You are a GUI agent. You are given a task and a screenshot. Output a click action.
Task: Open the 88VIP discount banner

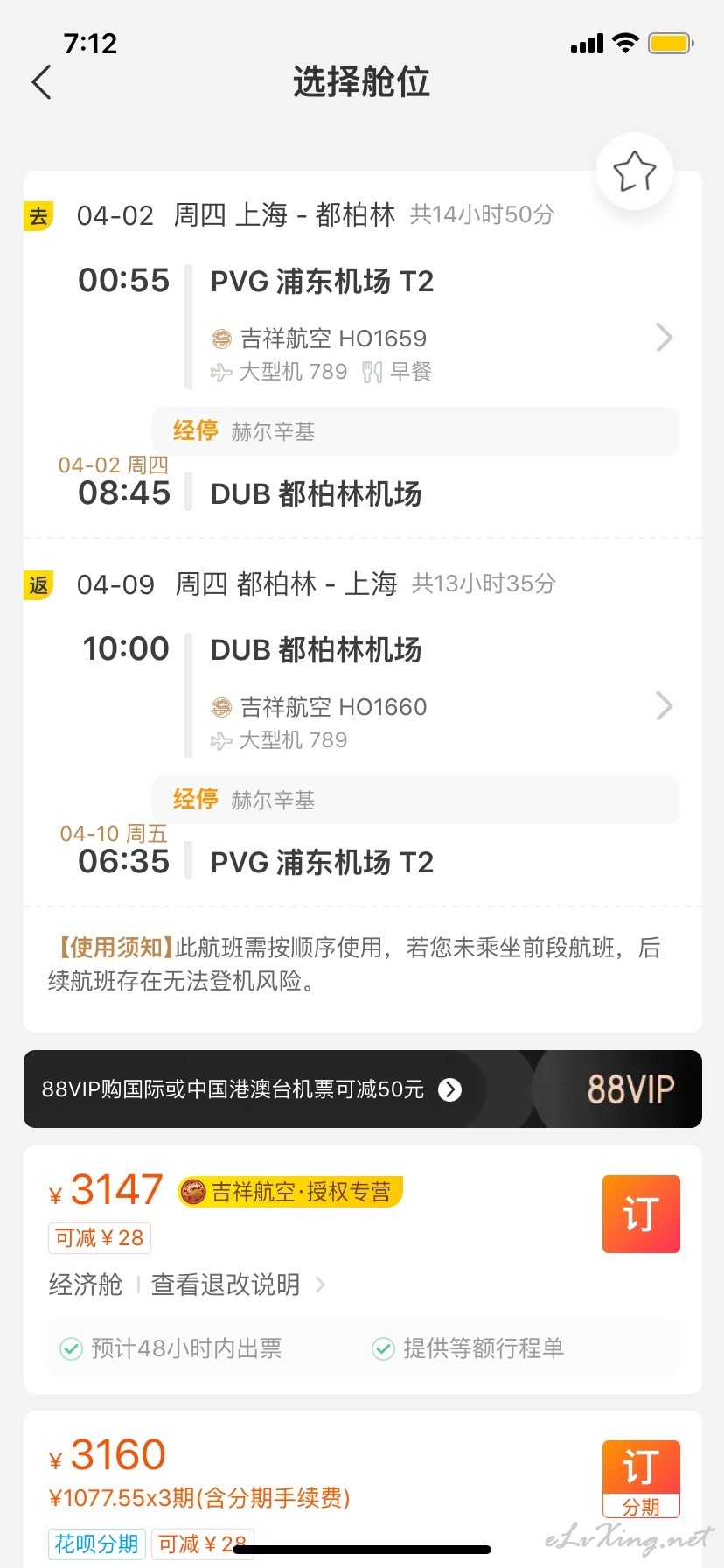click(363, 1088)
